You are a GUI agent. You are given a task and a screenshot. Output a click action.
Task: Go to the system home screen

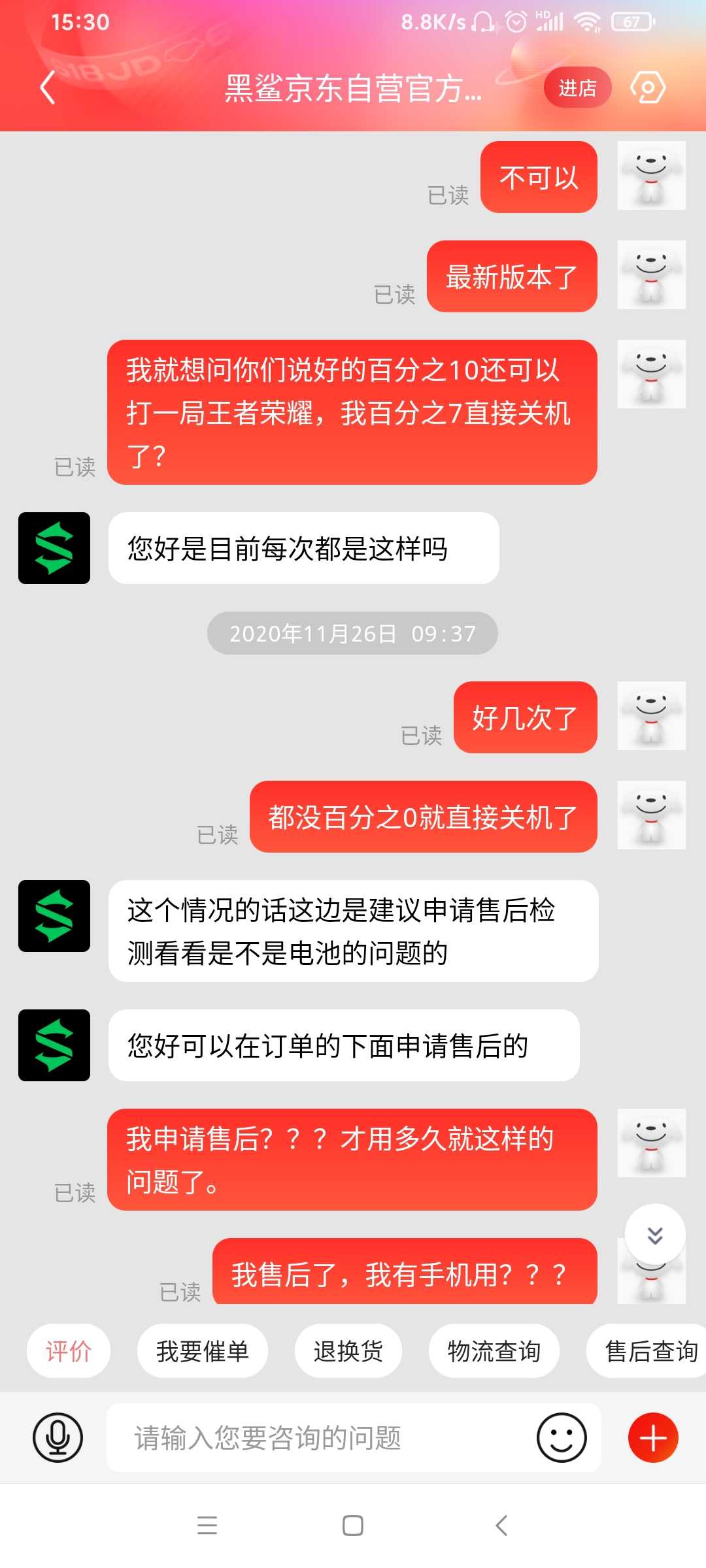coord(353,1526)
